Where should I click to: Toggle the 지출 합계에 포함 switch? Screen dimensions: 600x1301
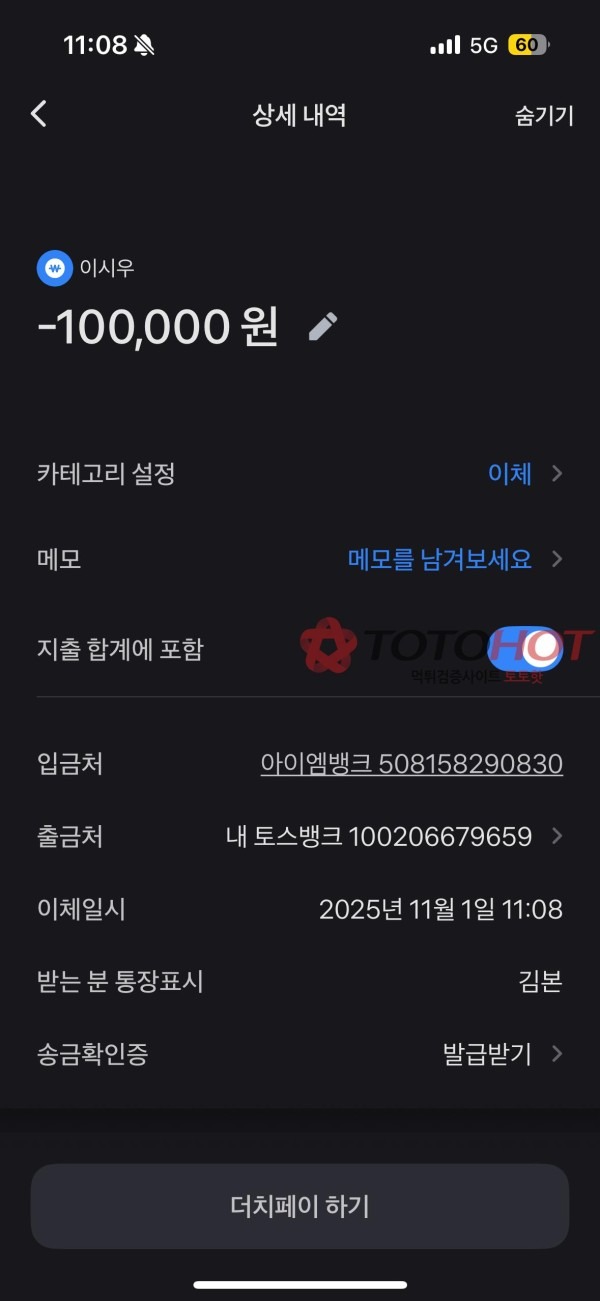click(527, 649)
